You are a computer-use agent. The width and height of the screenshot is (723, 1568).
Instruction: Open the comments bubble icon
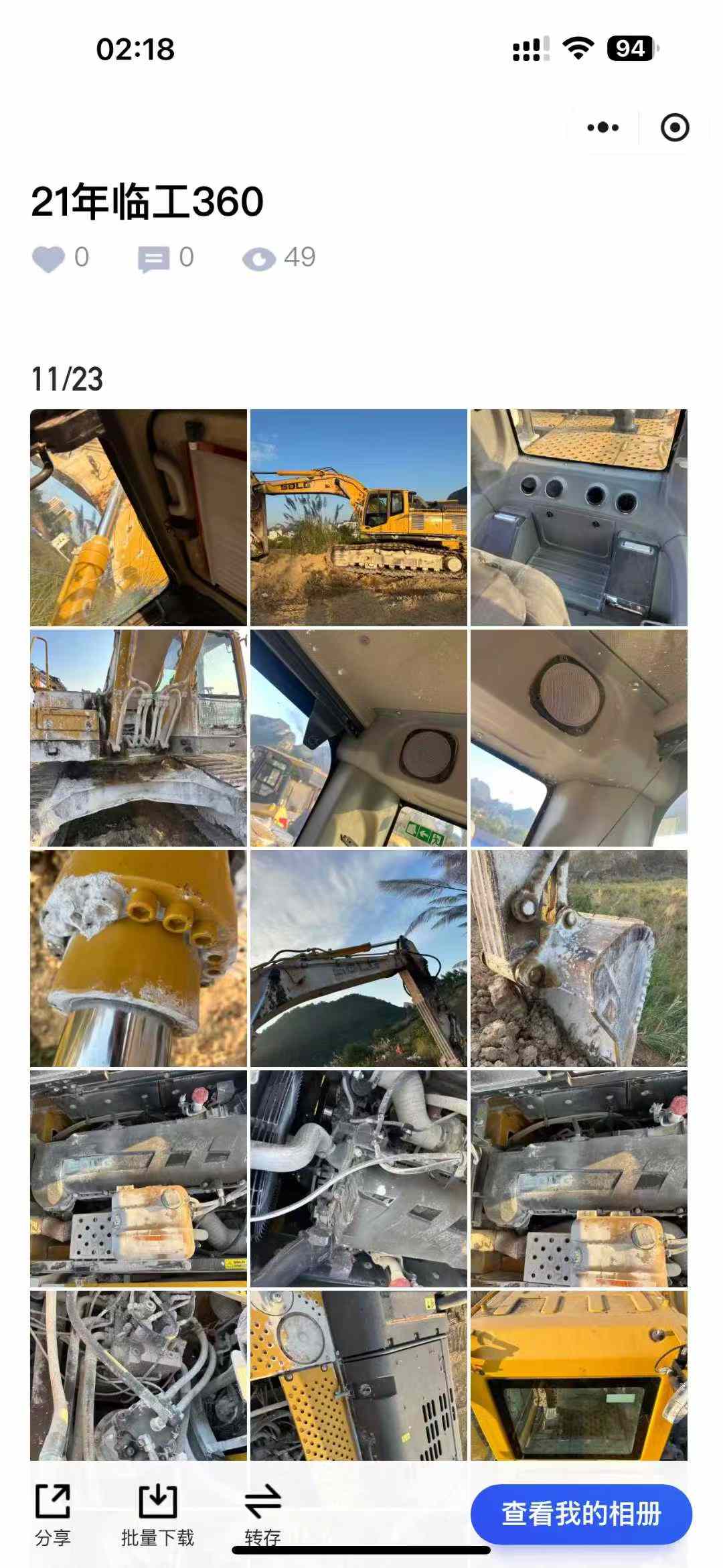click(153, 259)
